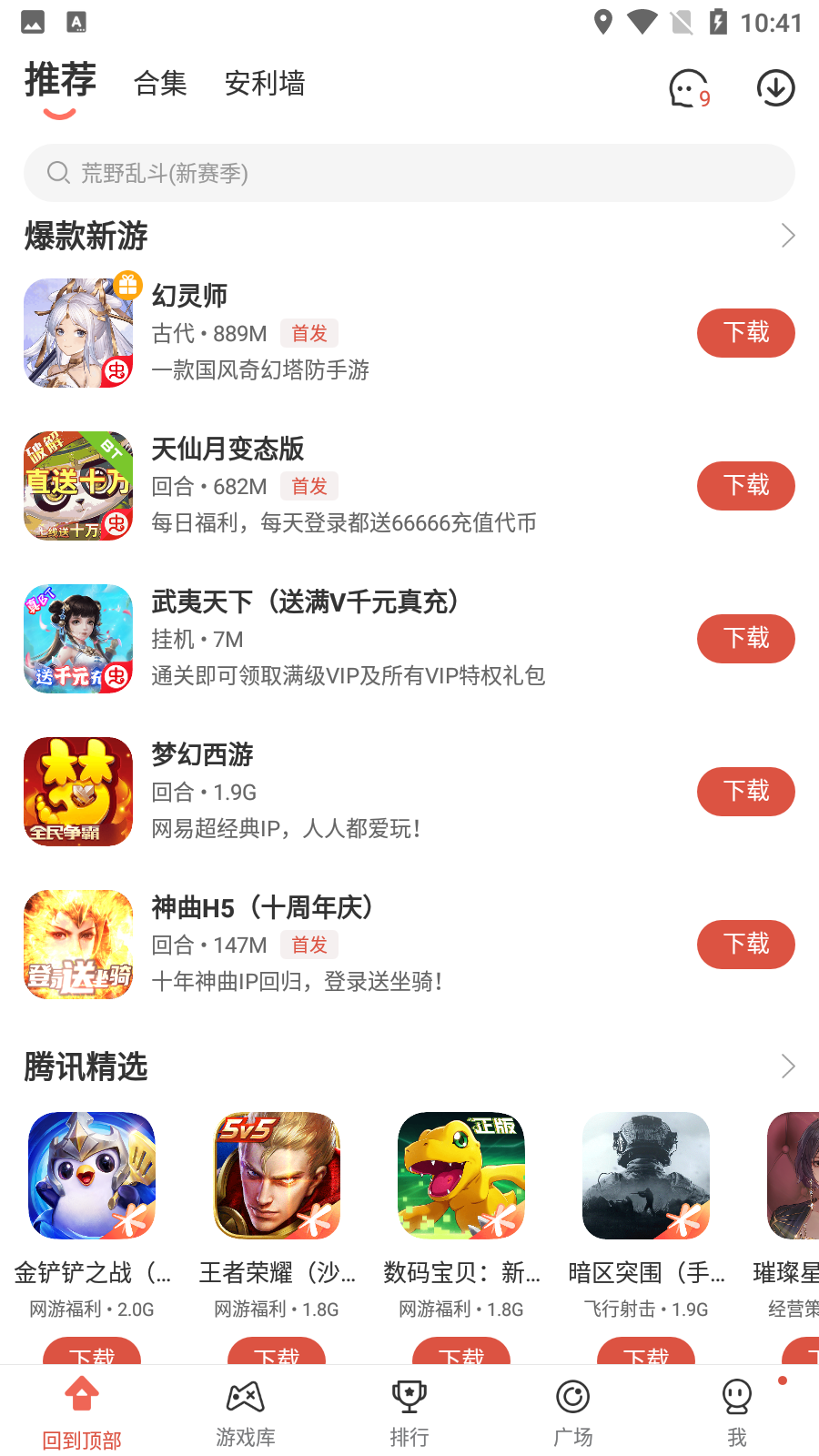819x1456 pixels.
Task: Tap 下载 for 神曲H5
Action: (745, 945)
